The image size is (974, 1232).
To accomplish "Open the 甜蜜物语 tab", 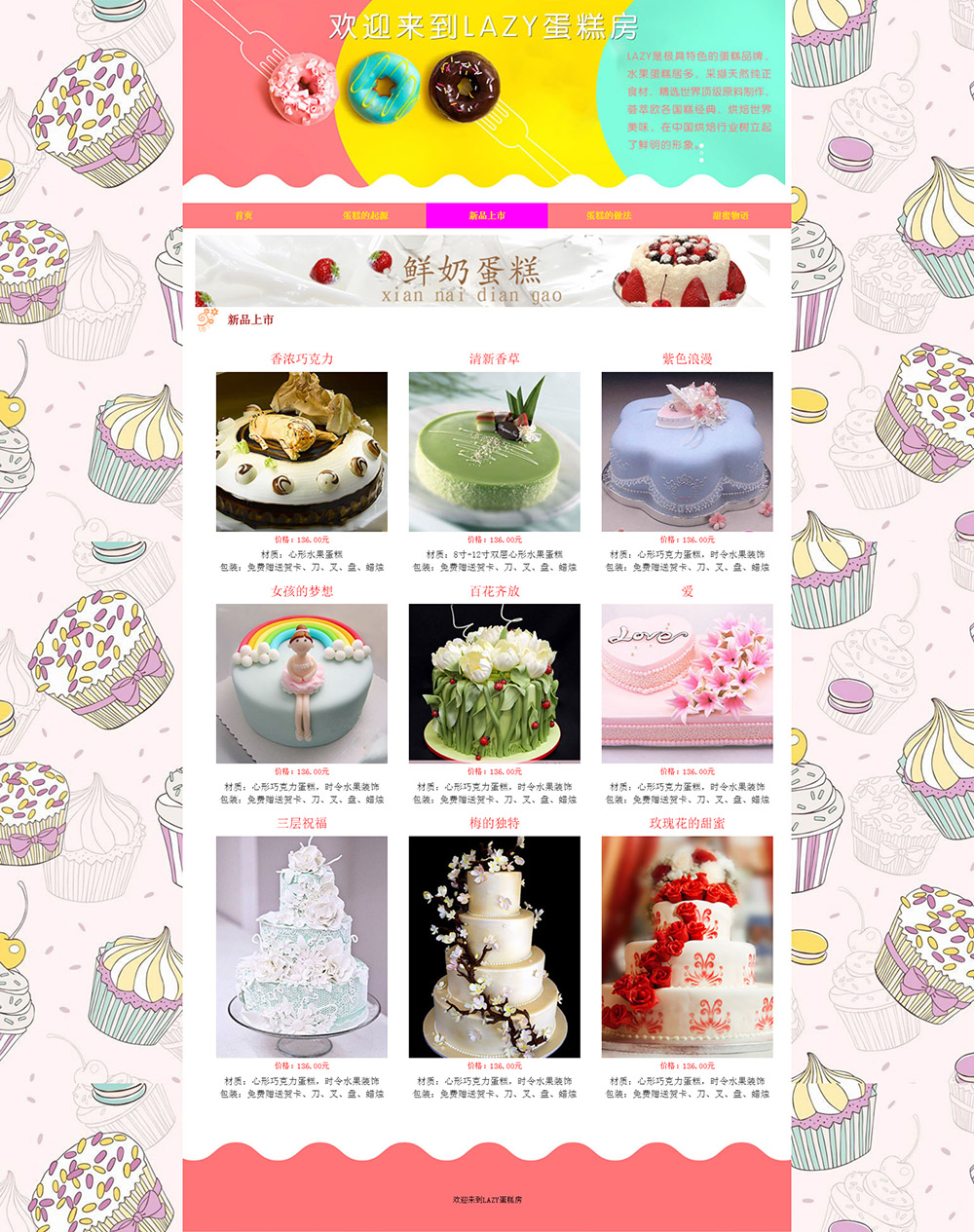I will point(730,215).
